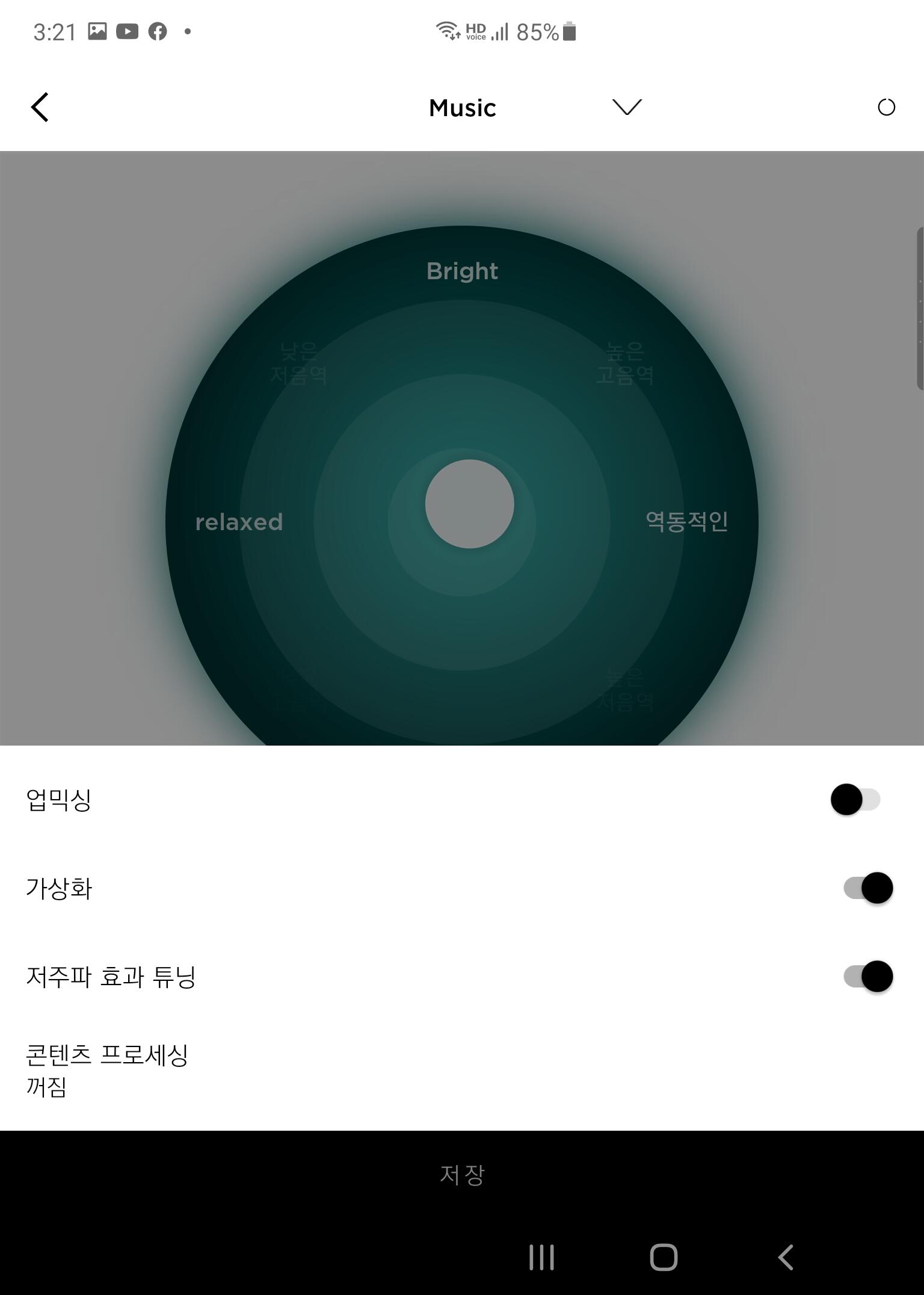Toggle the 업믹싱 switch
The height and width of the screenshot is (1295, 924).
tap(855, 799)
